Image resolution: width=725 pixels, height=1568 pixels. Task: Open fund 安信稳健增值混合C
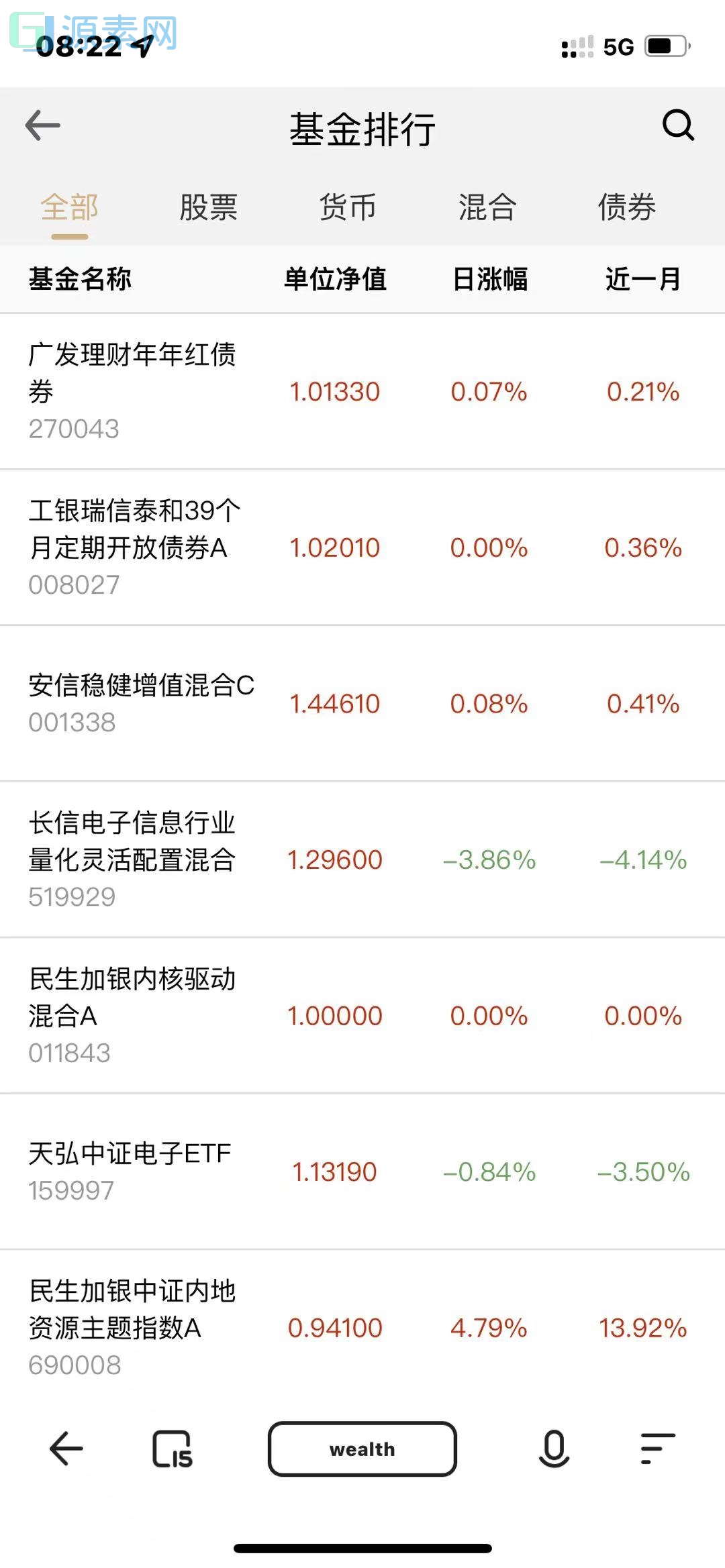coord(143,687)
